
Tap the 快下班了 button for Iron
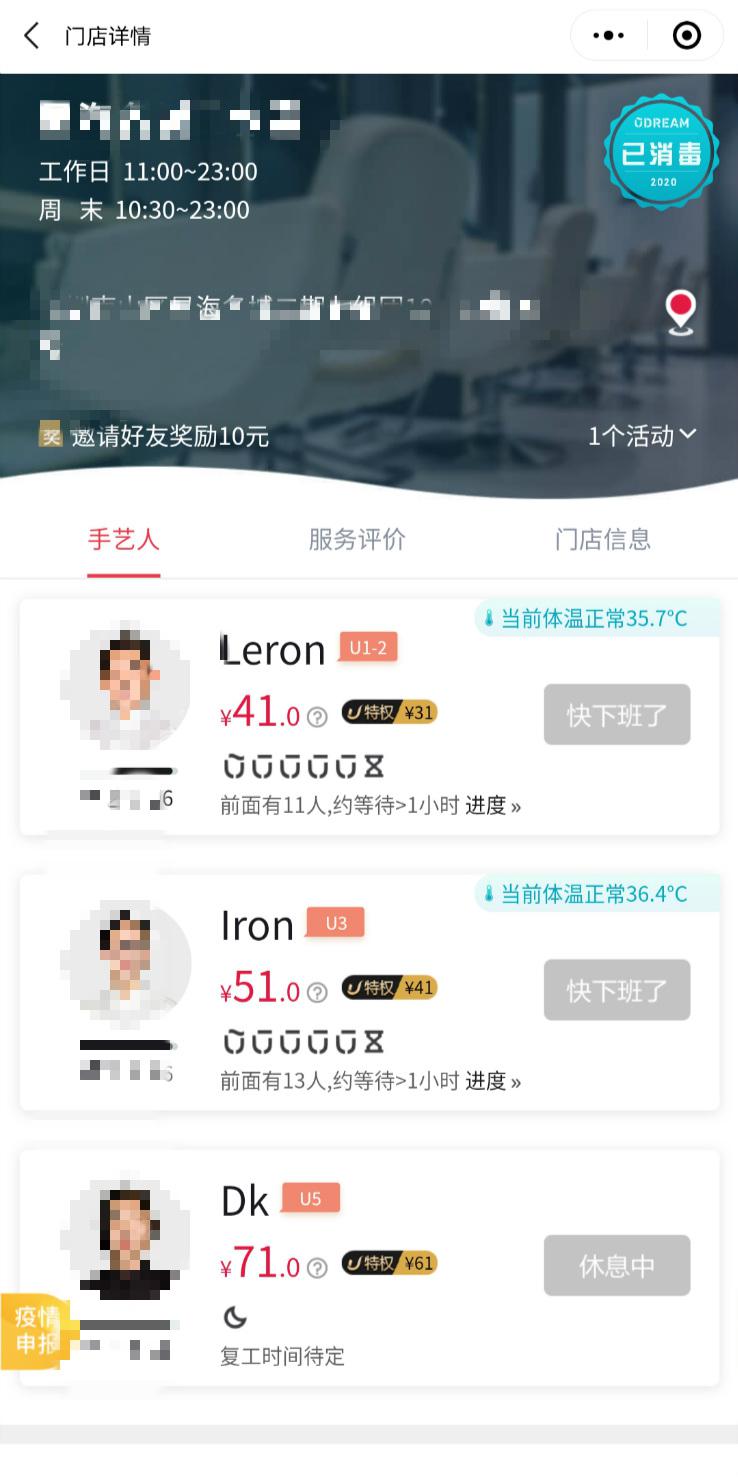click(x=616, y=990)
